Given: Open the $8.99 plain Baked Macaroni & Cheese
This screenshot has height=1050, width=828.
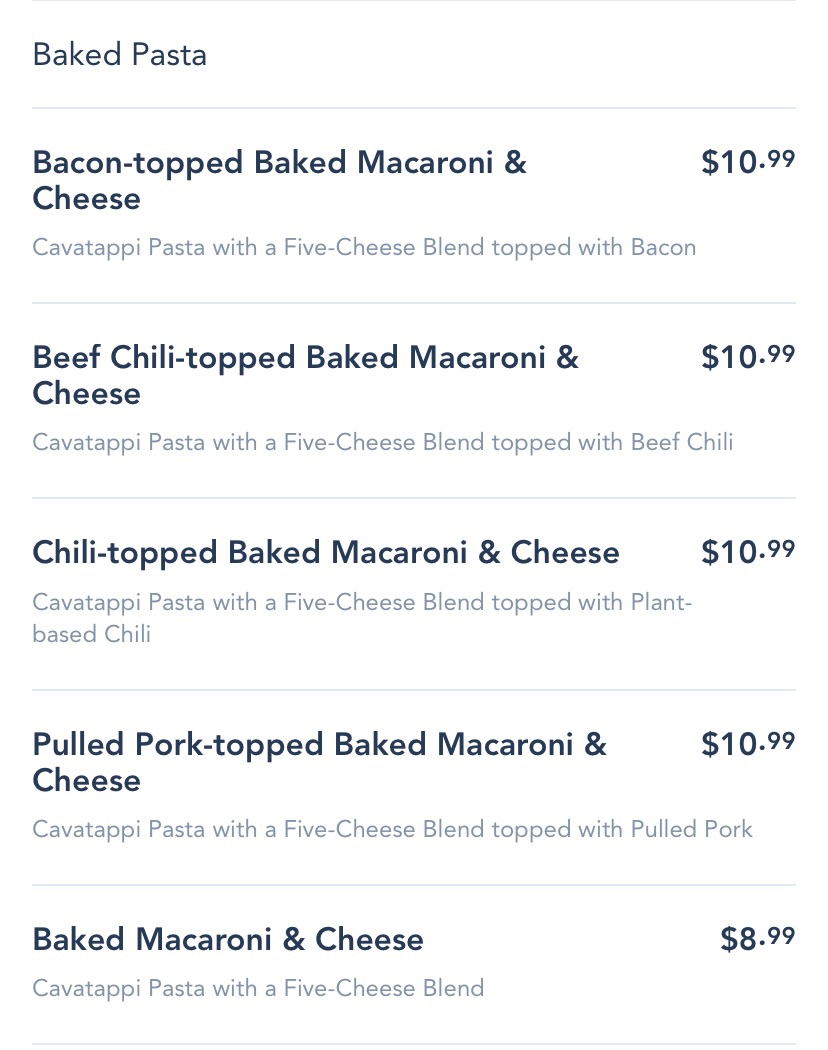Looking at the screenshot, I should [228, 940].
